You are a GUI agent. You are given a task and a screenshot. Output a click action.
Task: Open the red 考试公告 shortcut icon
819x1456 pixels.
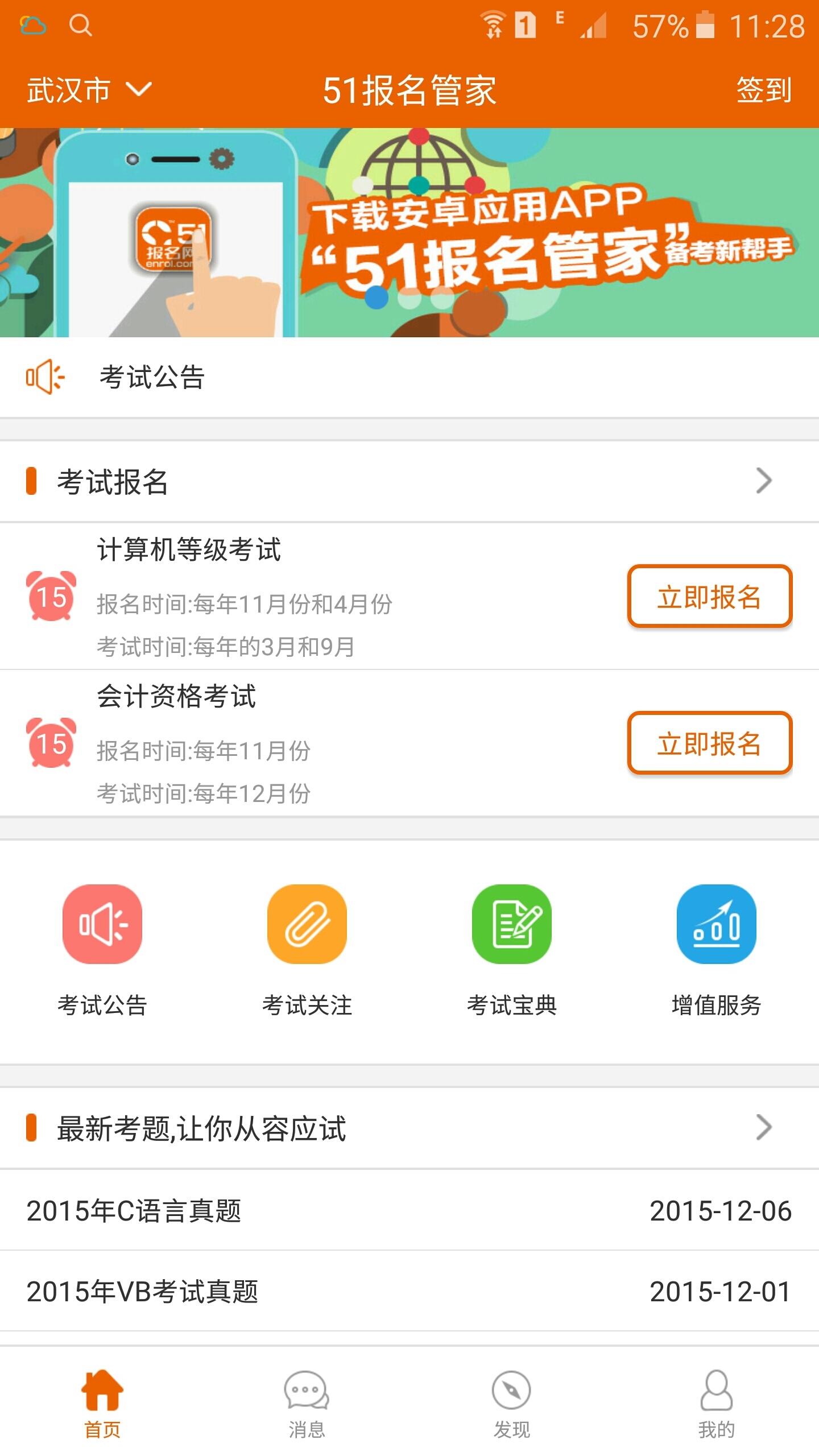click(x=102, y=925)
